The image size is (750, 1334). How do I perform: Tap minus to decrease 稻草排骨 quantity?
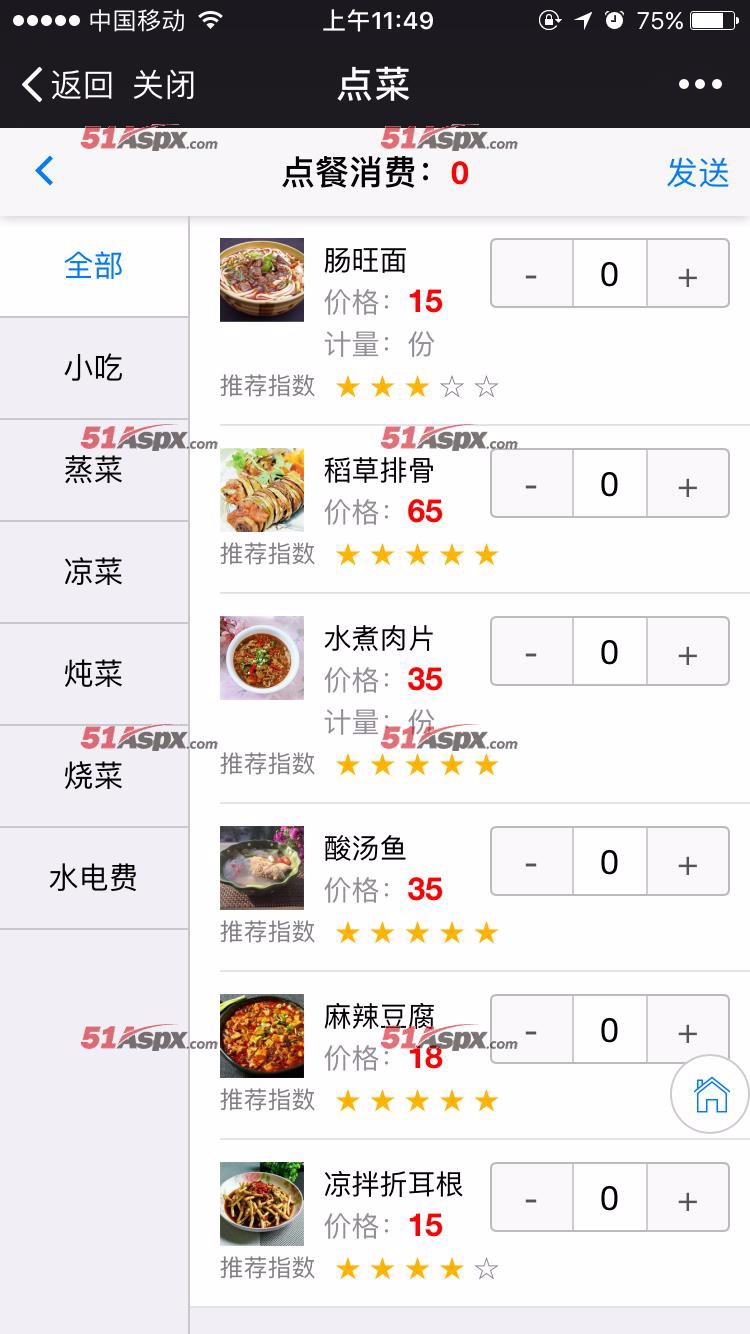click(x=531, y=484)
